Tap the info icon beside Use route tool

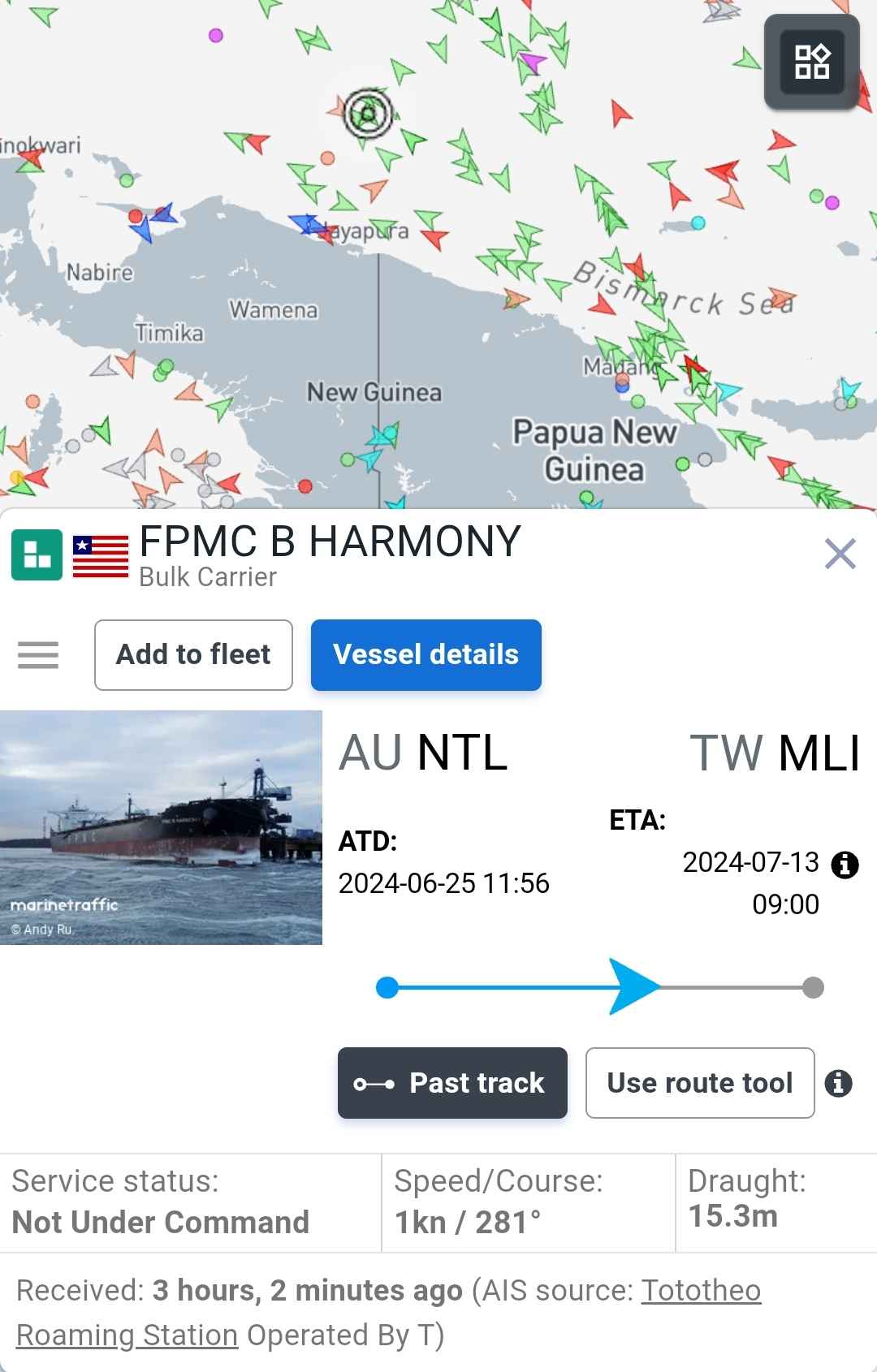point(838,1083)
